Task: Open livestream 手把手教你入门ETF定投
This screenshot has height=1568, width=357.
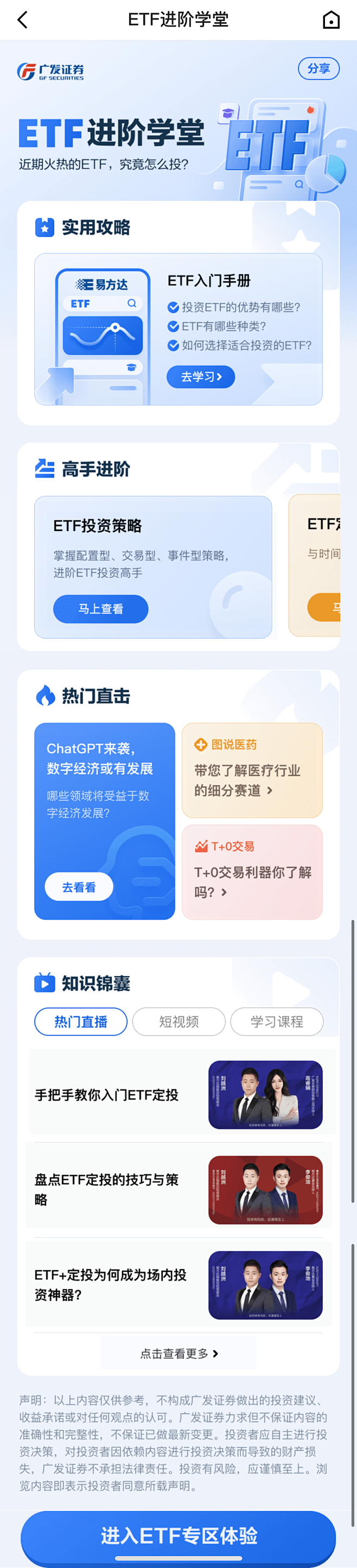Action: (x=178, y=1094)
